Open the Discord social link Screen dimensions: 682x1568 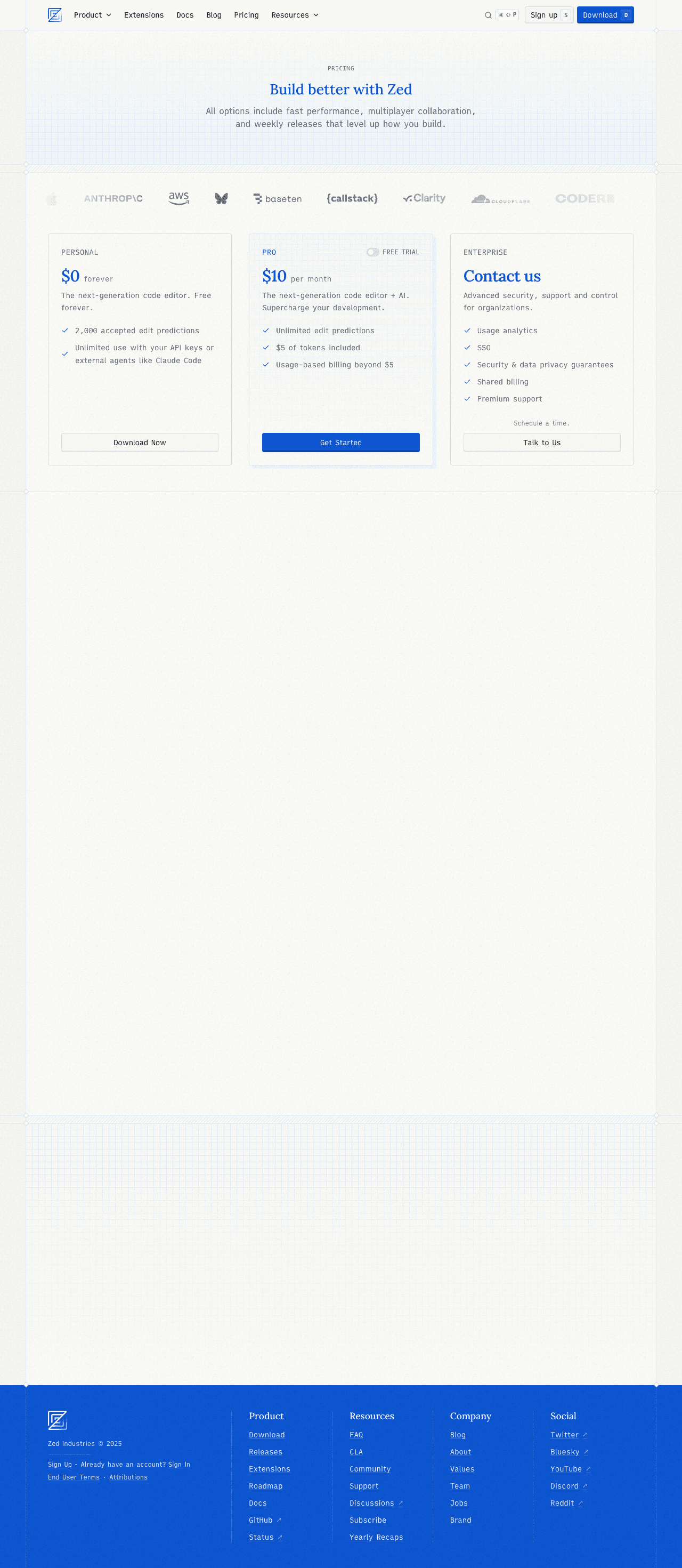coord(565,1486)
